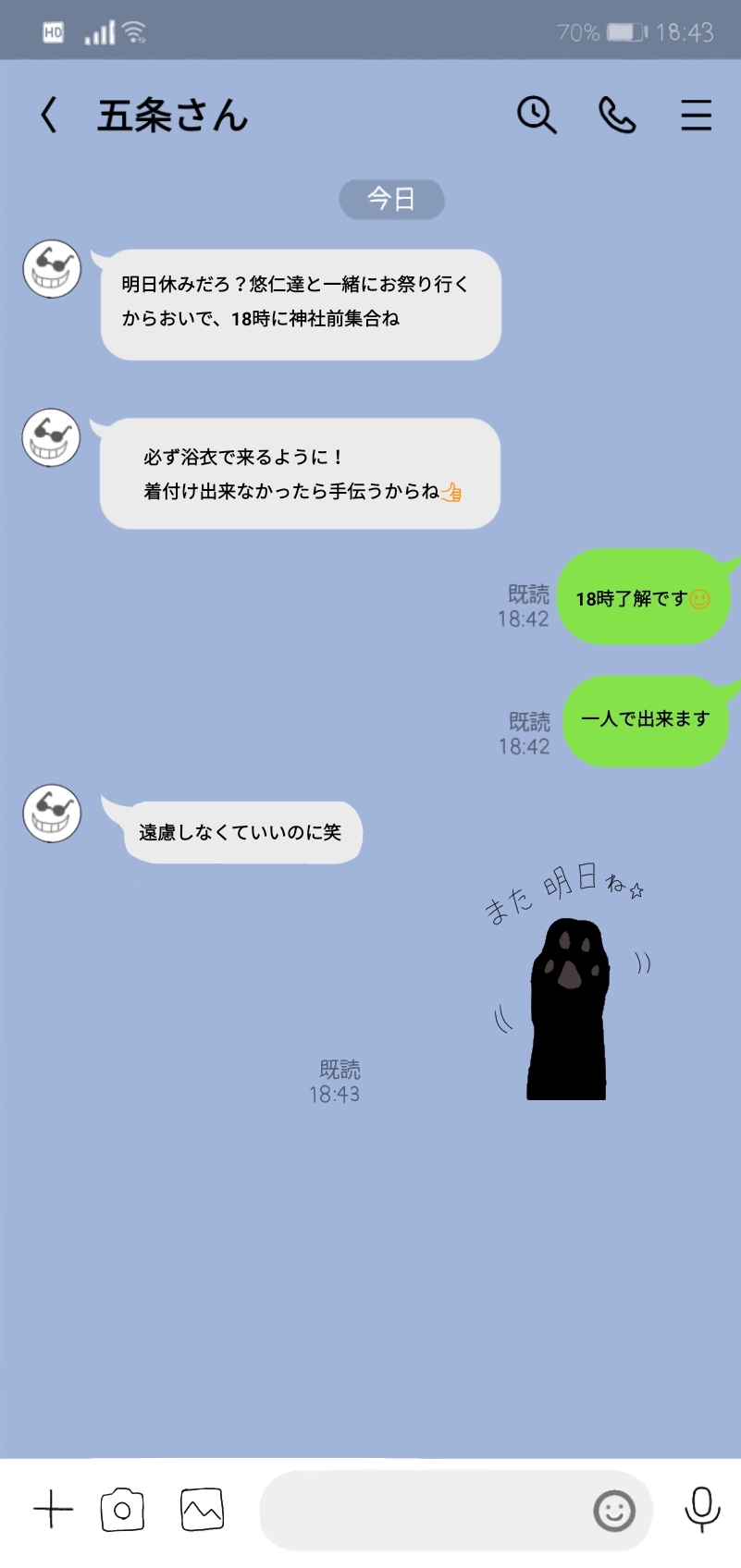The height and width of the screenshot is (1568, 741).
Task: Search within this chat
Action: 536,116
